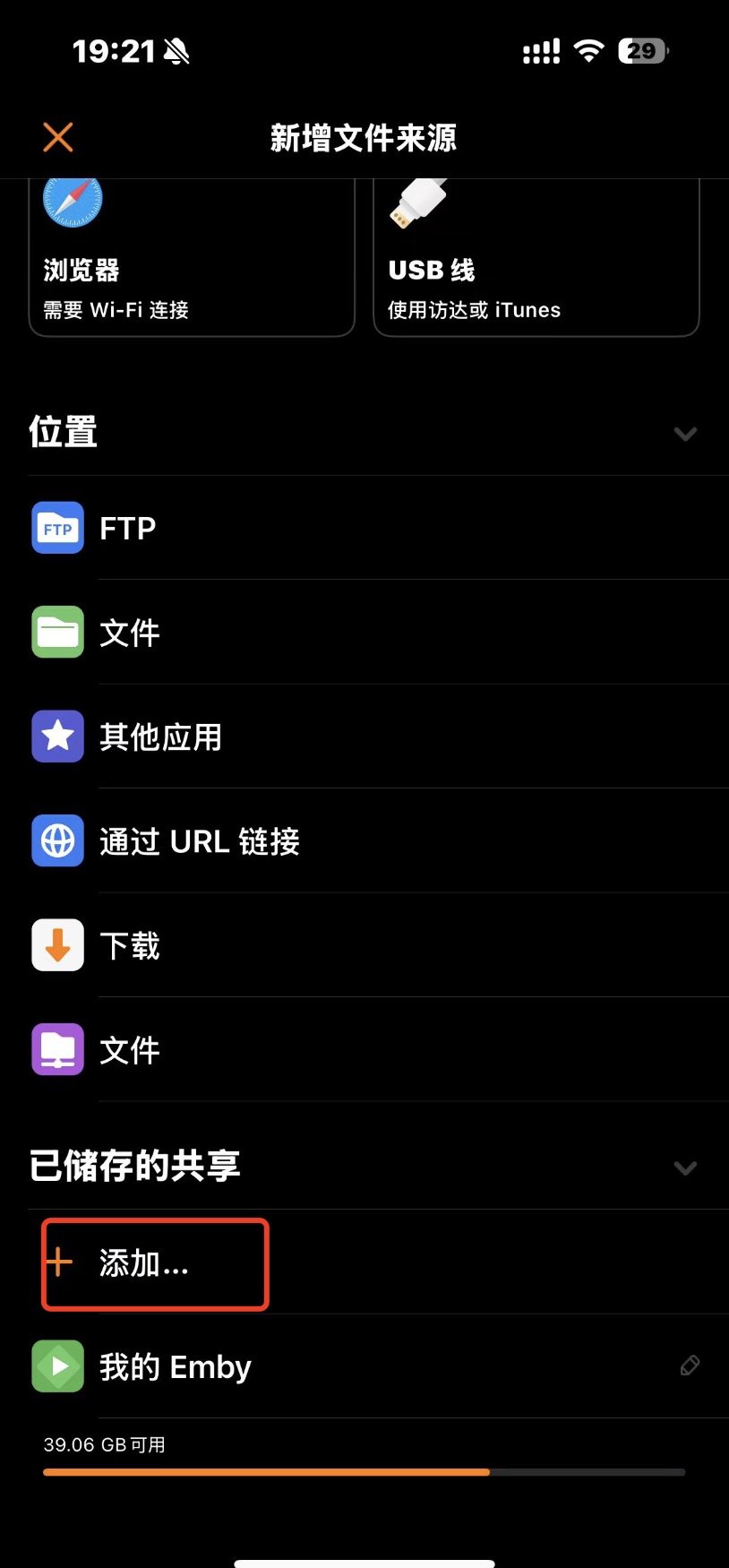Tap 添加... to add a share
The height and width of the screenshot is (1568, 729).
tap(143, 1263)
